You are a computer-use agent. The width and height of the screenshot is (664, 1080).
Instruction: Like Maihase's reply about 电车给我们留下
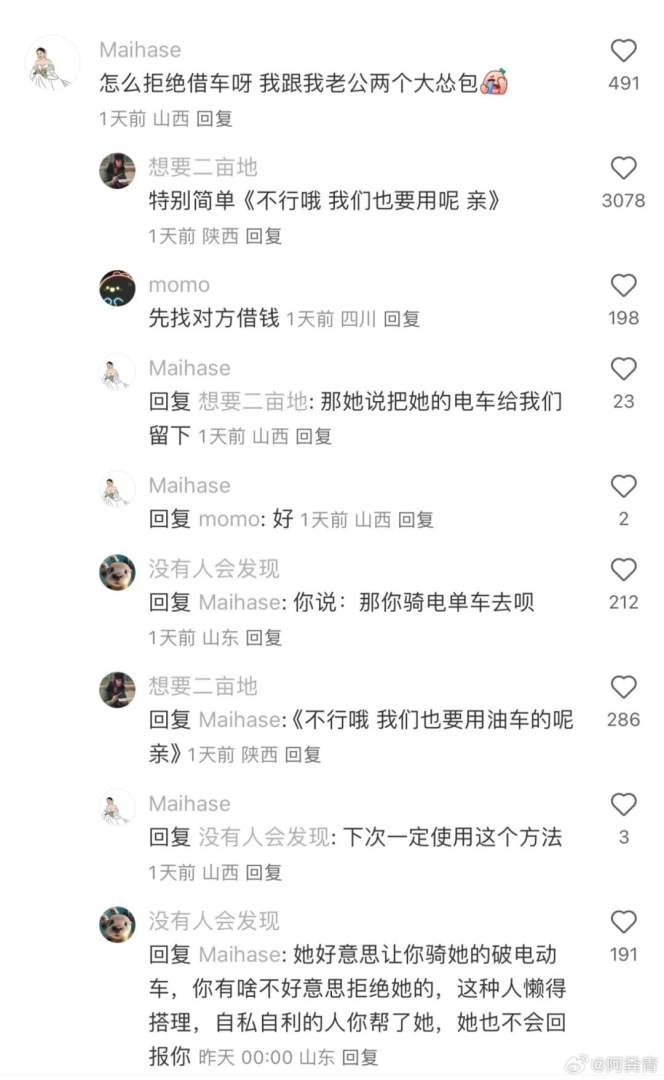pyautogui.click(x=623, y=369)
